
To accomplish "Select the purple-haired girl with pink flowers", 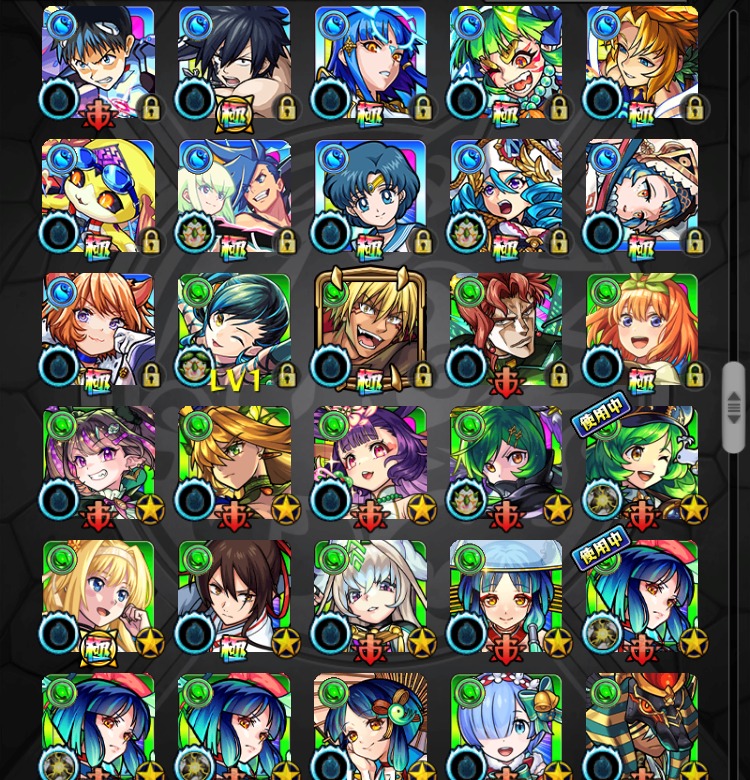I will click(370, 465).
